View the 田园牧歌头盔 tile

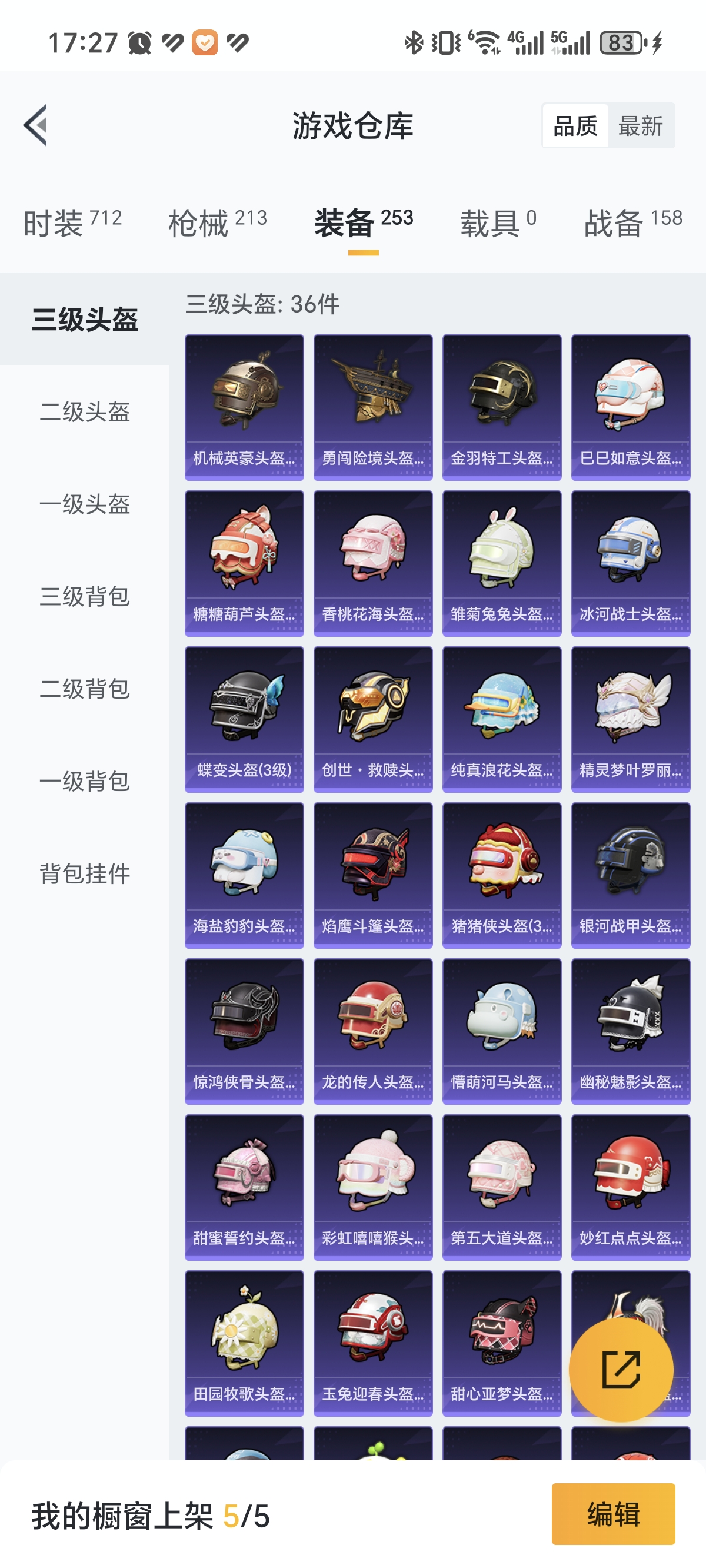[244, 1343]
